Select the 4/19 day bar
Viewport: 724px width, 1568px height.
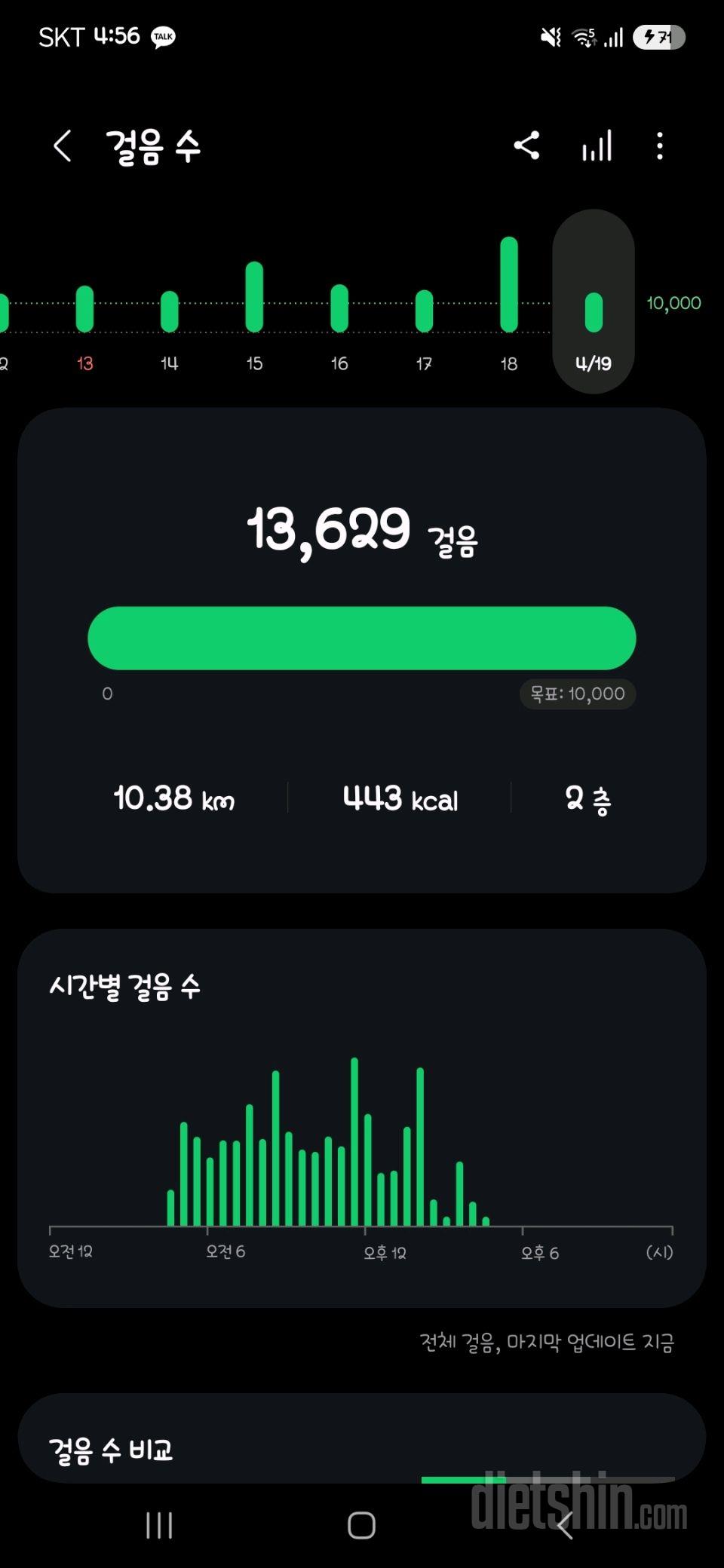point(594,312)
